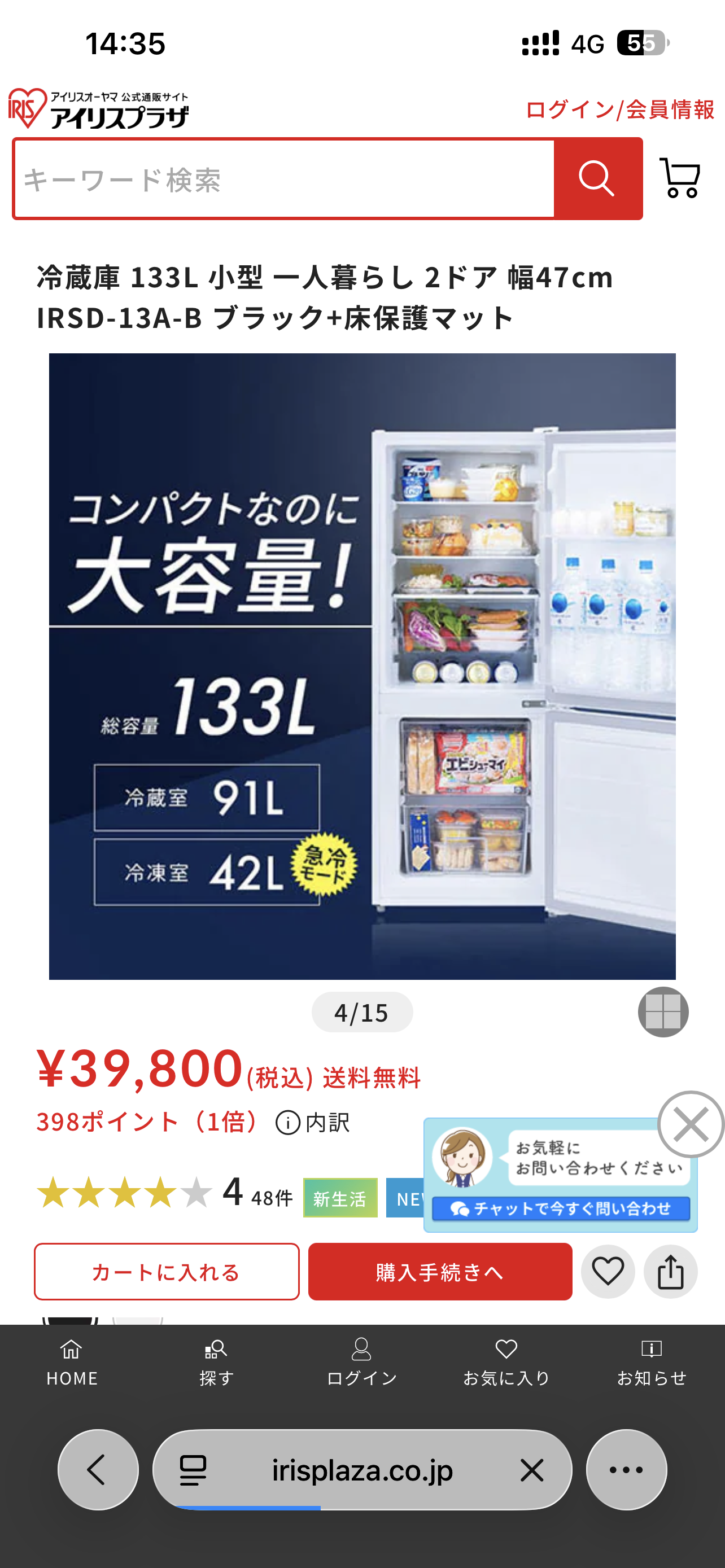Open the browser more-options menu

pos(626,1470)
